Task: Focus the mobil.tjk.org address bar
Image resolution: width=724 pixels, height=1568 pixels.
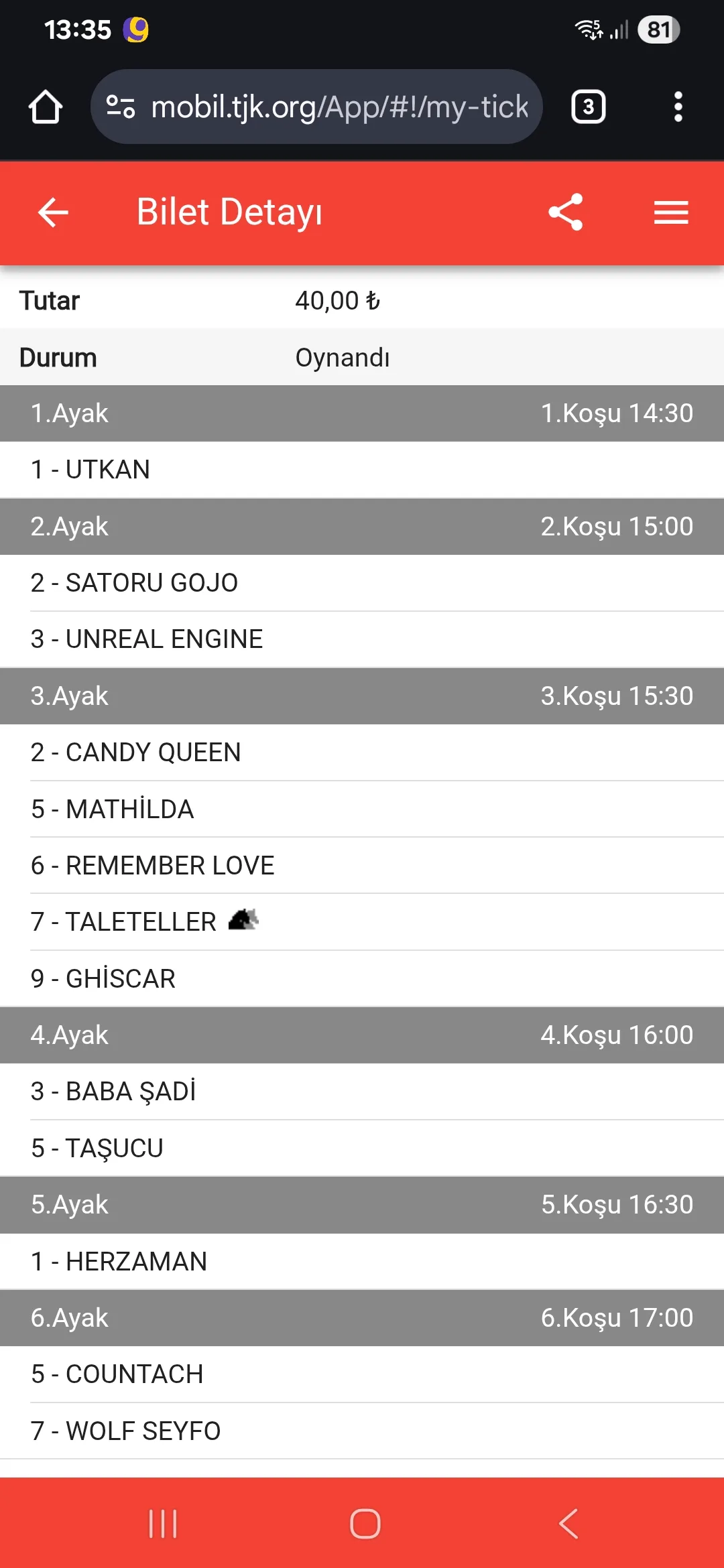Action: (339, 107)
